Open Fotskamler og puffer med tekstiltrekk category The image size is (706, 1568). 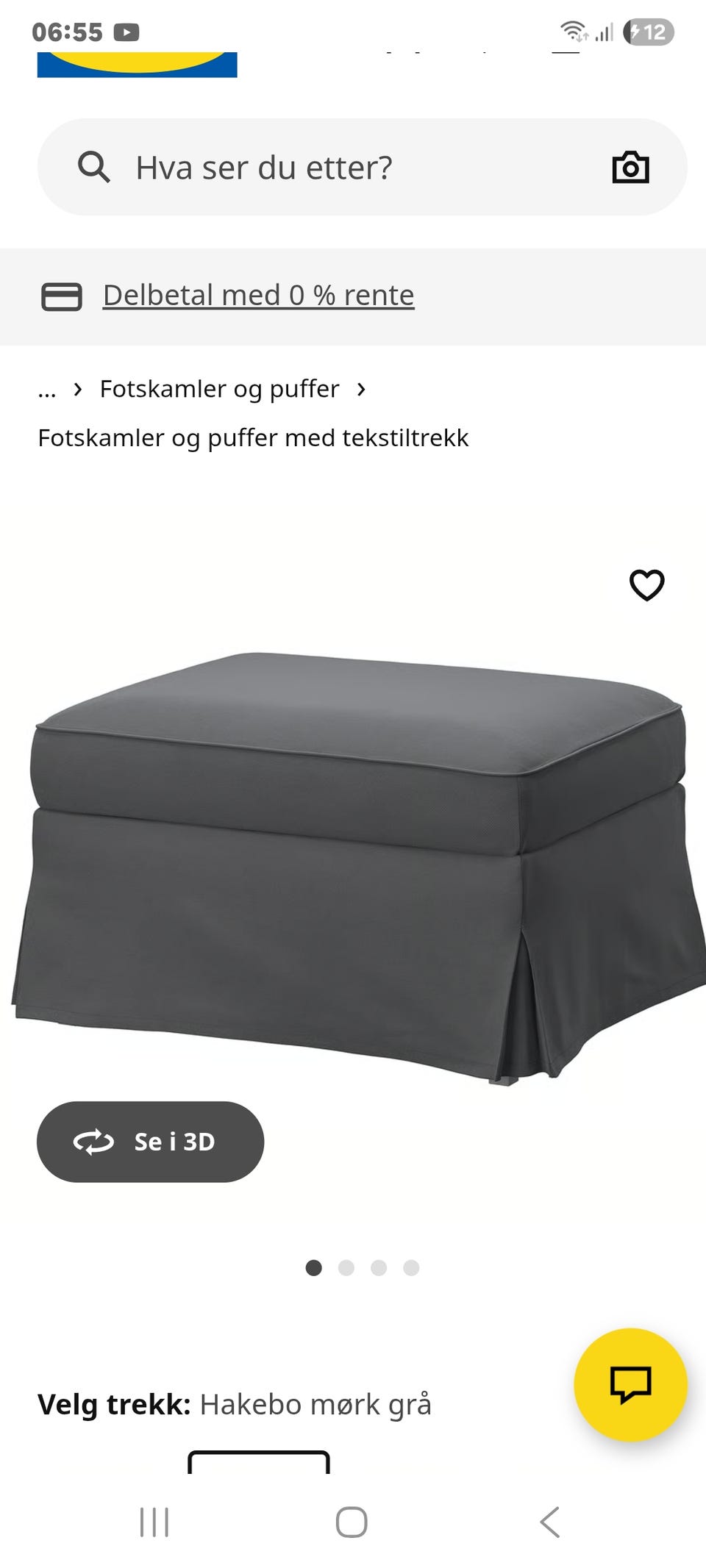(x=254, y=437)
